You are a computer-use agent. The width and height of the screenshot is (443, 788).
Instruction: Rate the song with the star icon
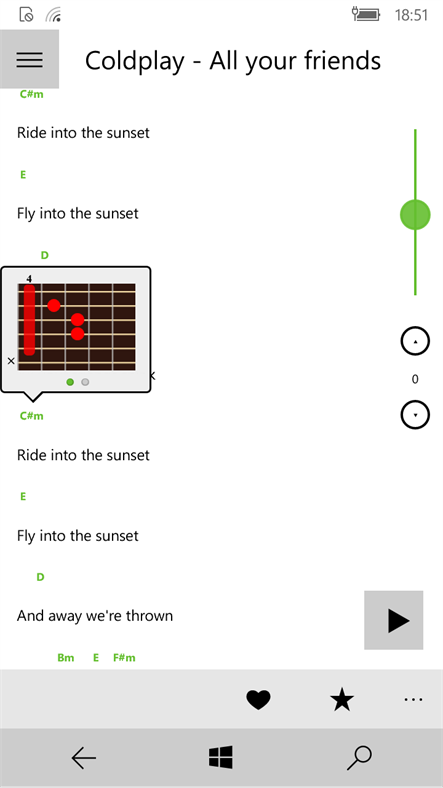342,700
